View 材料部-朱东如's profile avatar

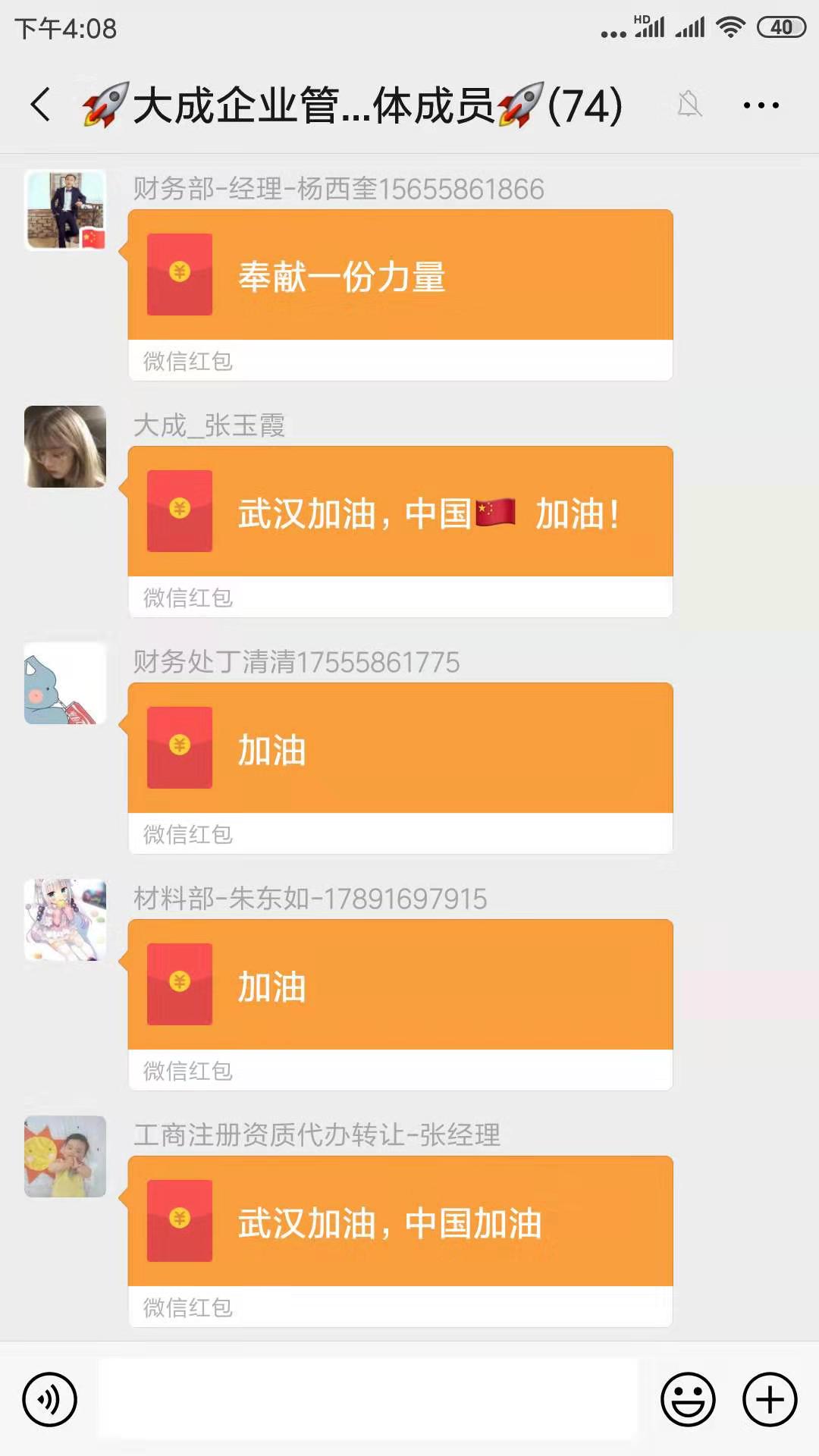click(x=65, y=920)
